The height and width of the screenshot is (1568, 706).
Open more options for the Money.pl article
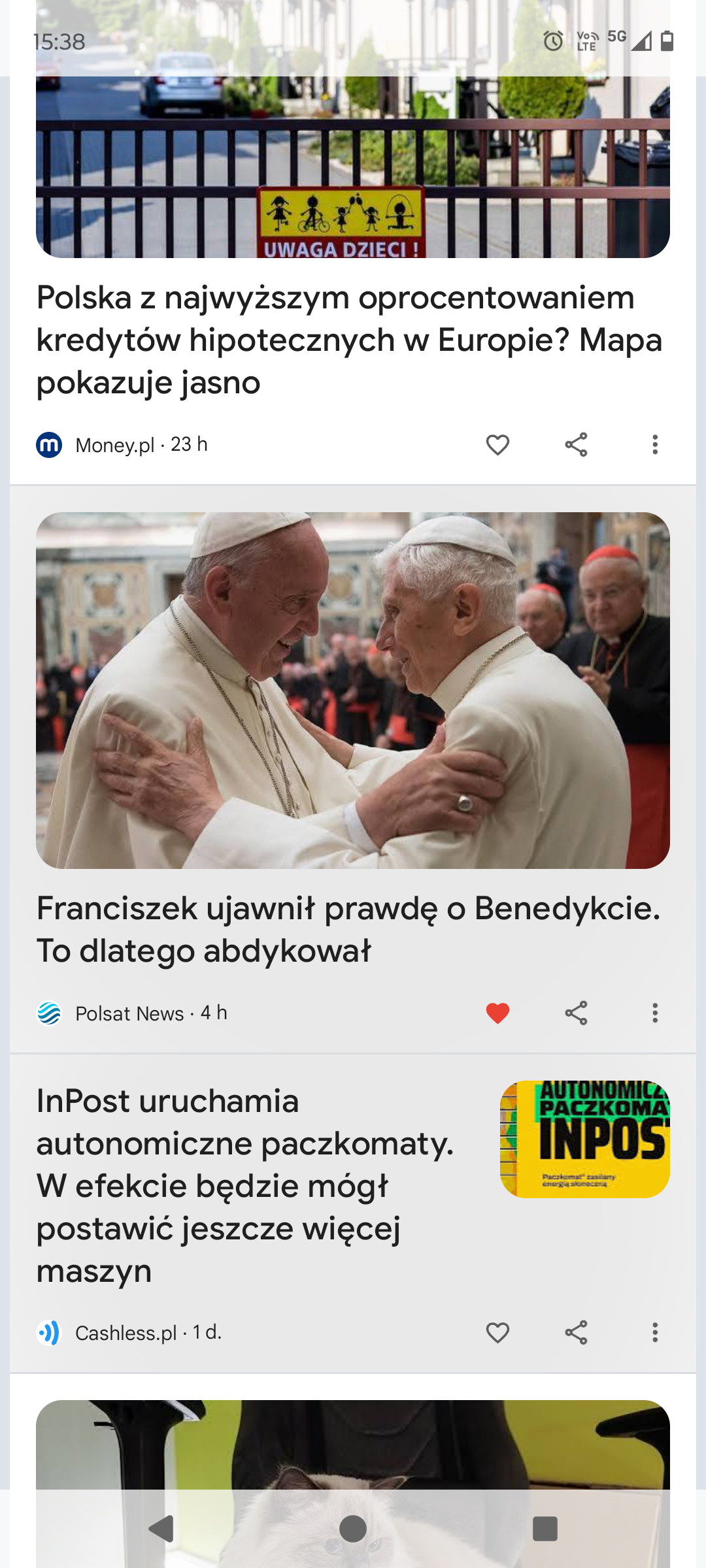[654, 445]
